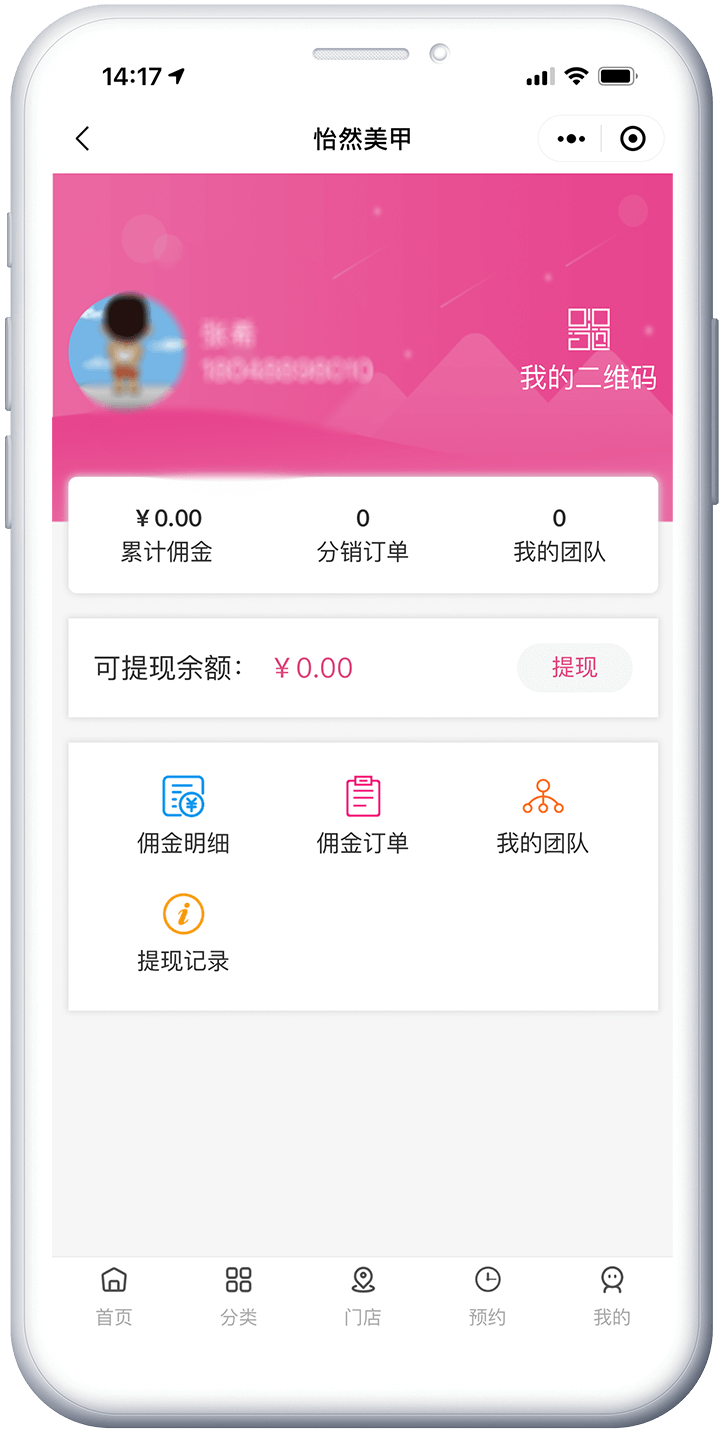Switch to the 门店 tab
Image resolution: width=724 pixels, height=1433 pixels.
point(363,1295)
